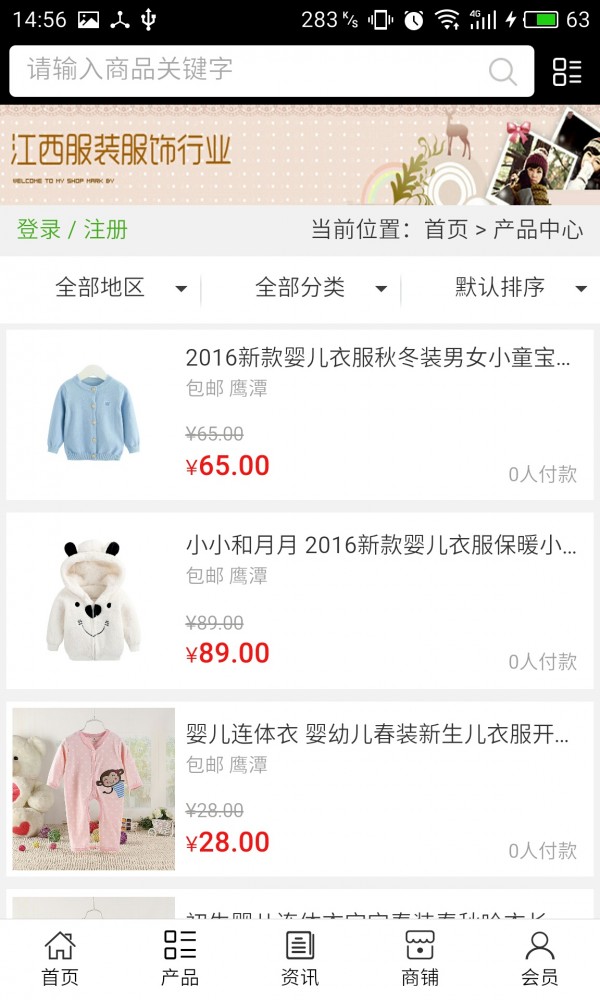Open the blue baby cardigan priced ¥65.00
Screen dimensions: 600x1000
click(x=300, y=415)
